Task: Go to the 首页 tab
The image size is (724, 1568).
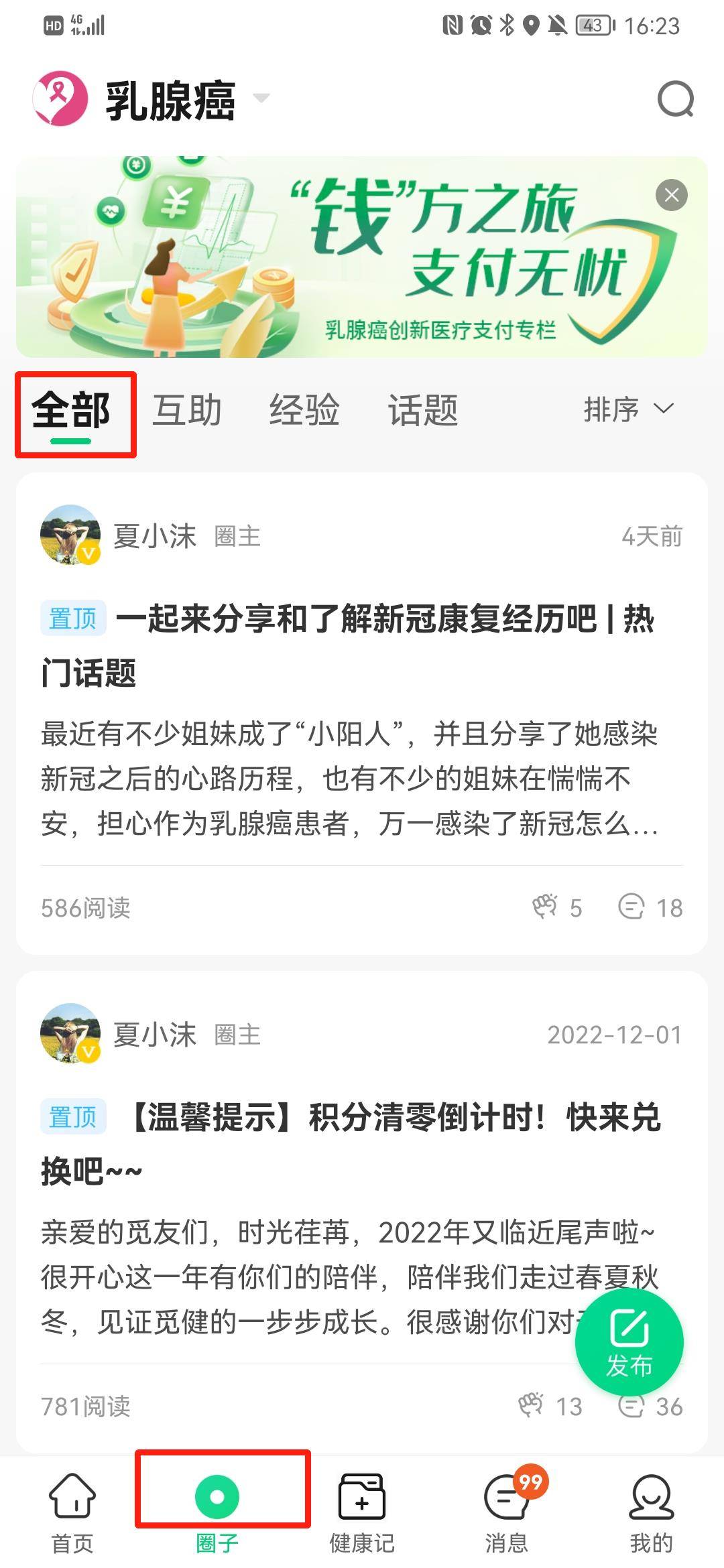Action: click(72, 1512)
